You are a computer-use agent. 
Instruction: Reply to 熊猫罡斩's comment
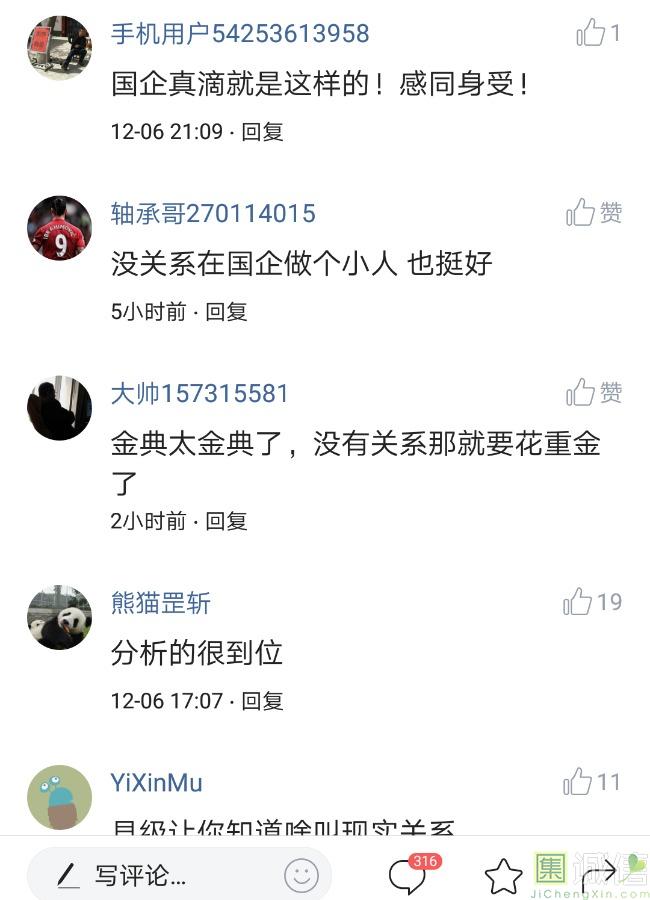[x=263, y=700]
